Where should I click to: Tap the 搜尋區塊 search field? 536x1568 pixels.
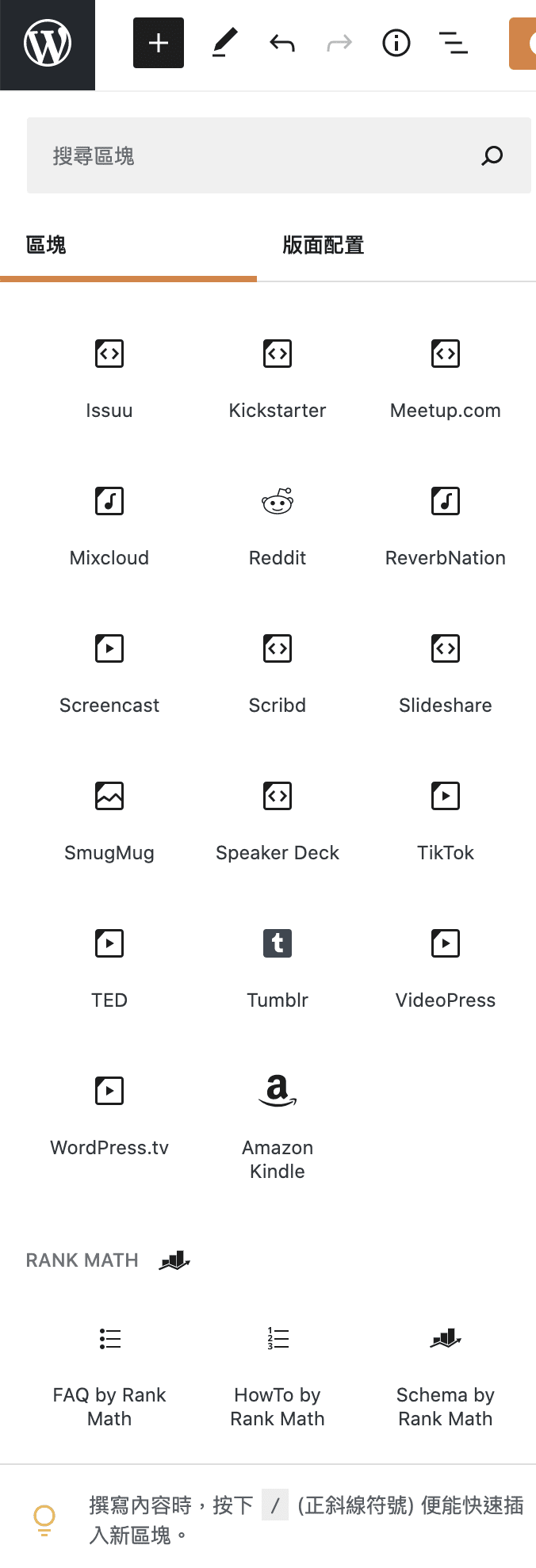coord(262,155)
